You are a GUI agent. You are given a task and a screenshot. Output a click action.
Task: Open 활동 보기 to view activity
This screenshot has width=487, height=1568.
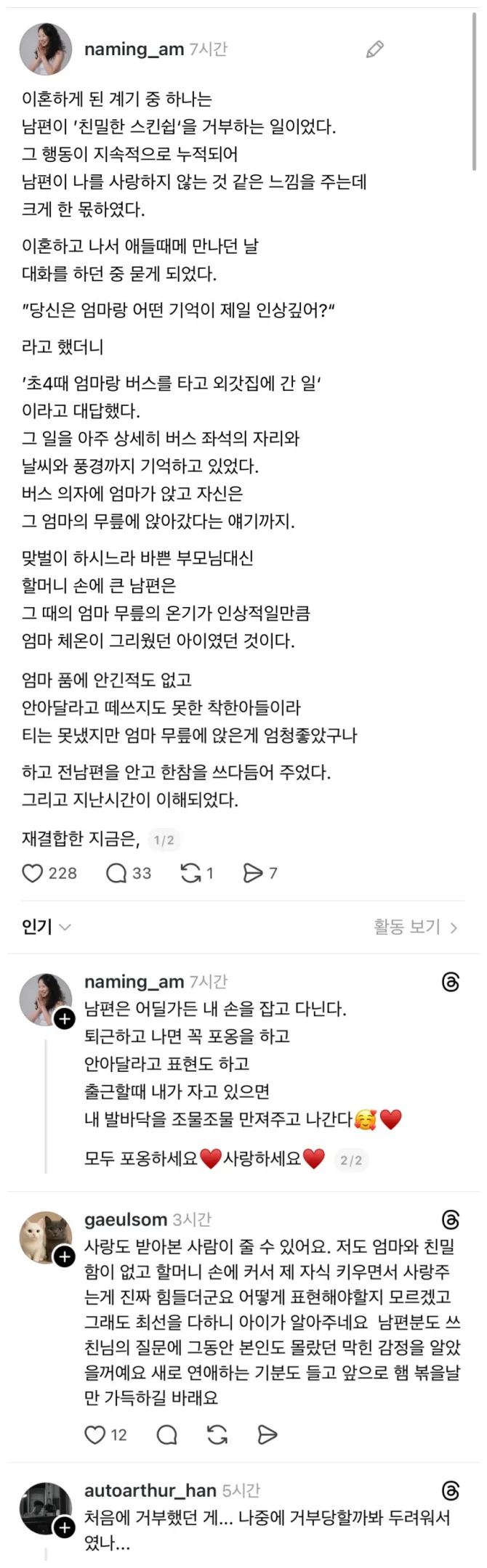(x=415, y=927)
